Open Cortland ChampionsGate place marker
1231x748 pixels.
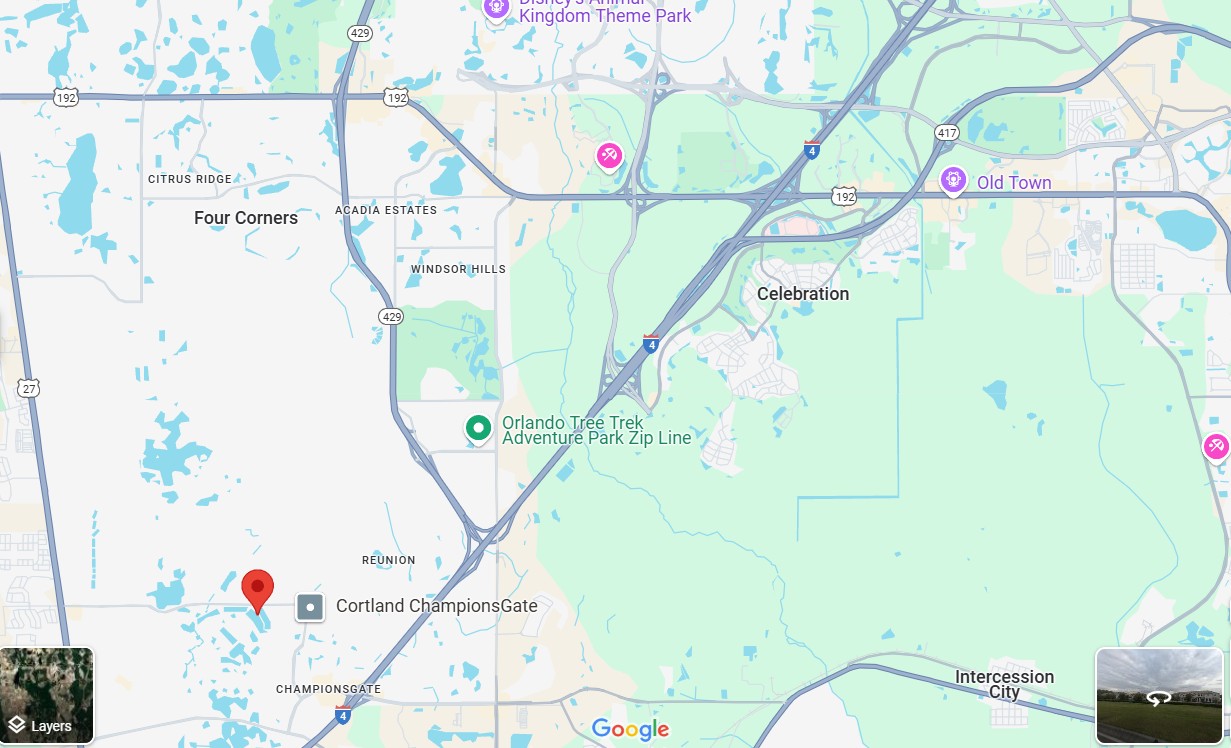pos(311,607)
